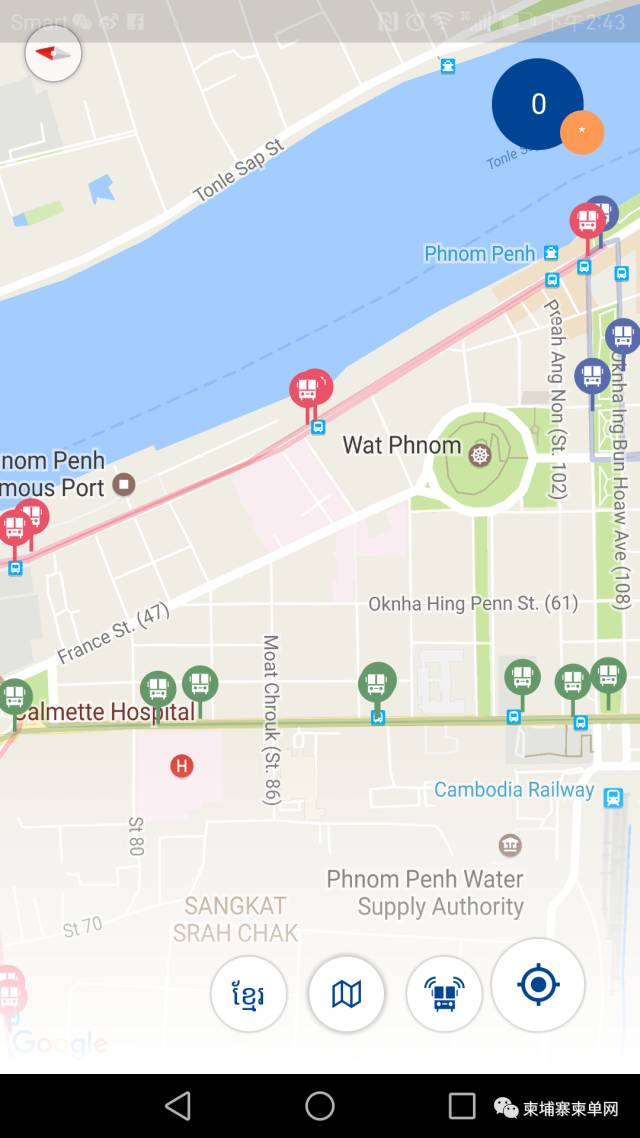Show live bus tracking

click(x=444, y=994)
